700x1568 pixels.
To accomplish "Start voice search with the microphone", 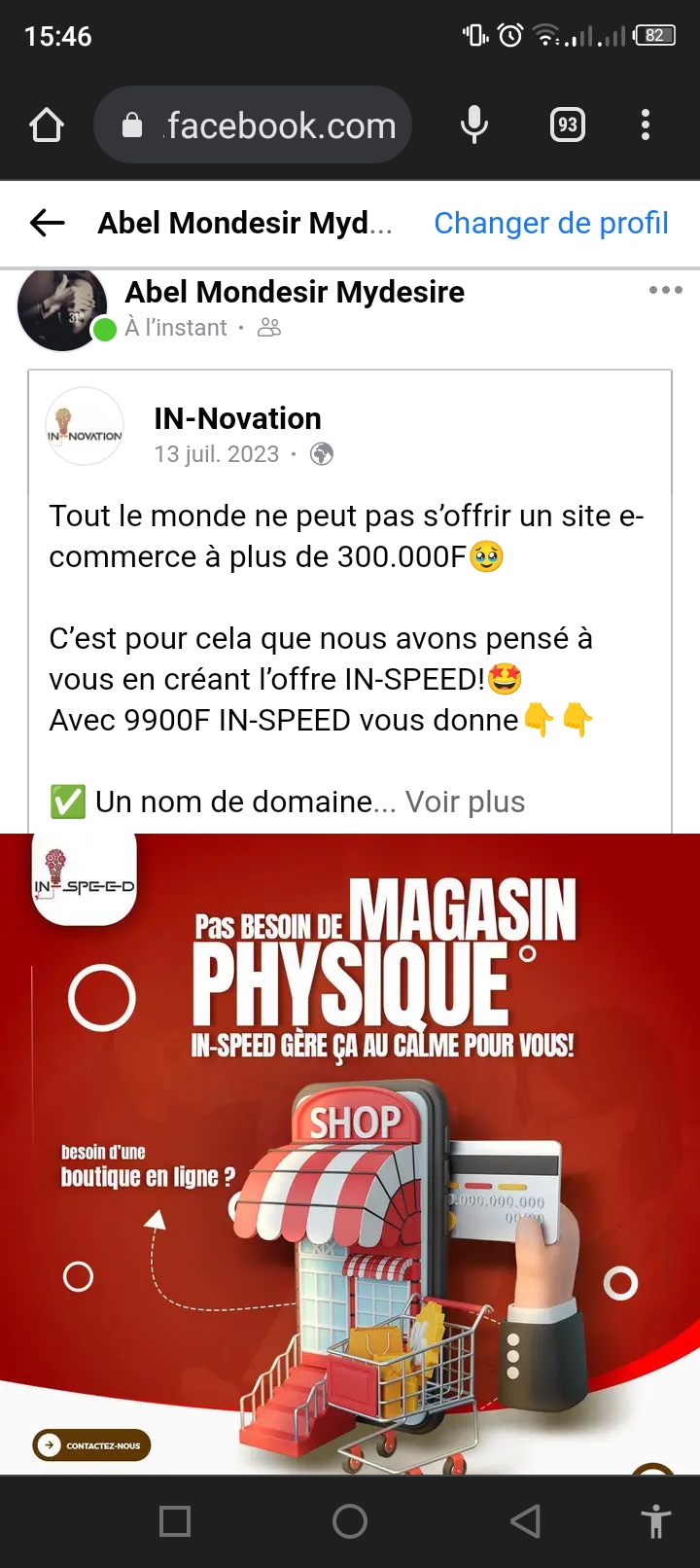I will (x=474, y=125).
